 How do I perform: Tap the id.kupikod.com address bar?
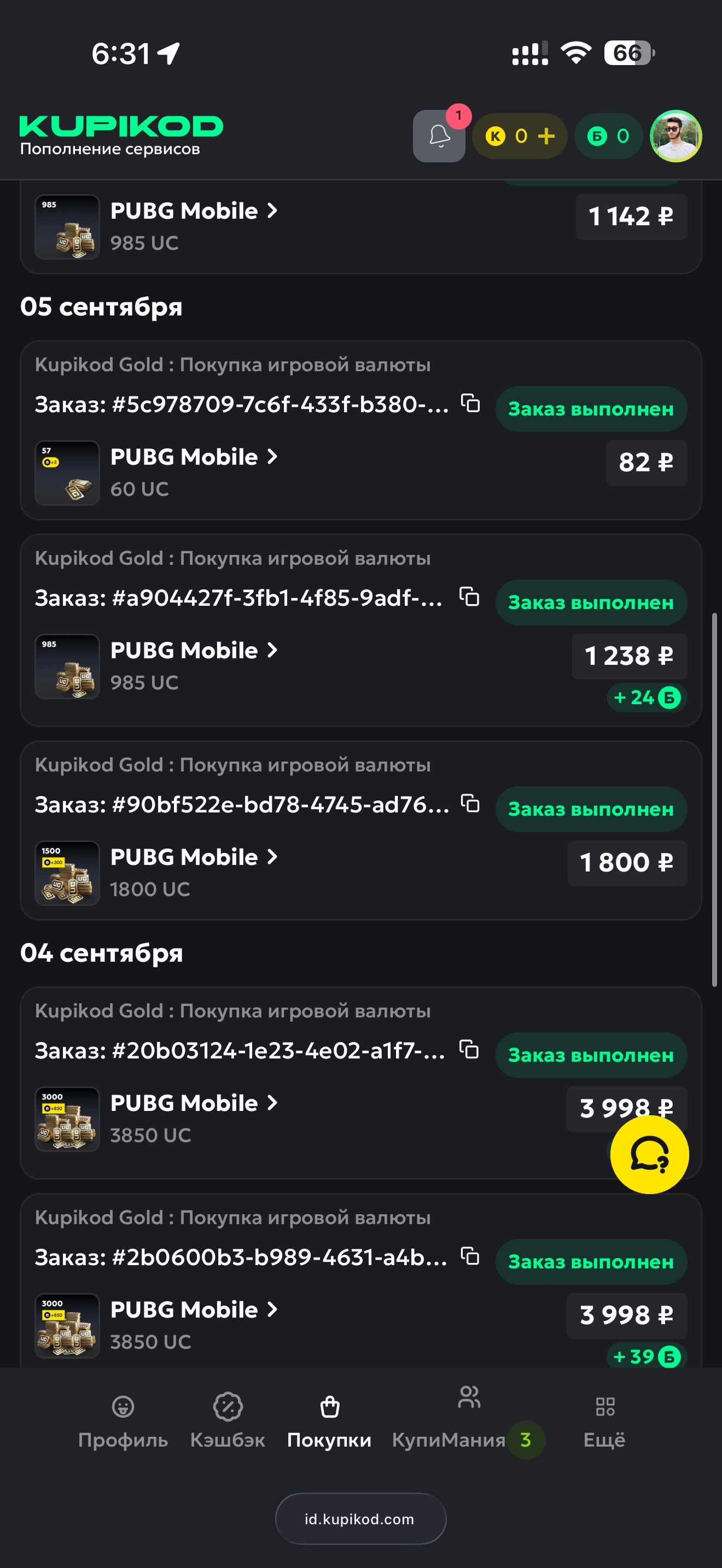pyautogui.click(x=360, y=1519)
